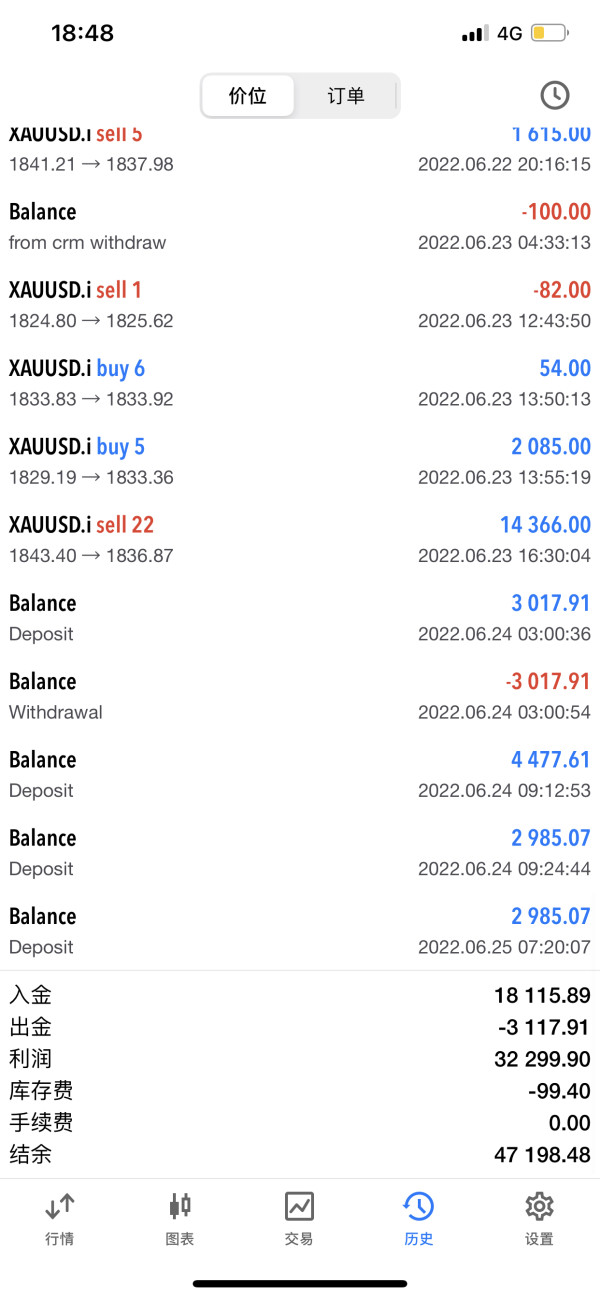Tap the XAUUSD.i sell 1 trade row
600x1299 pixels.
300,305
